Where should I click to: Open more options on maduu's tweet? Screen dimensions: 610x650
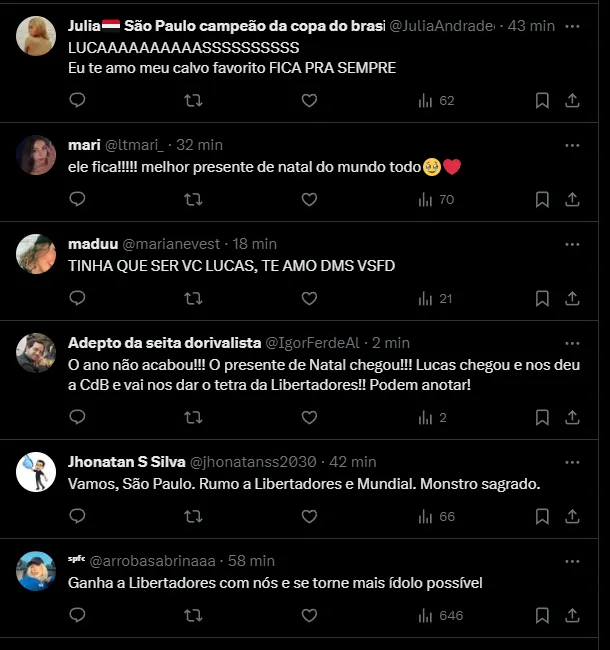573,243
